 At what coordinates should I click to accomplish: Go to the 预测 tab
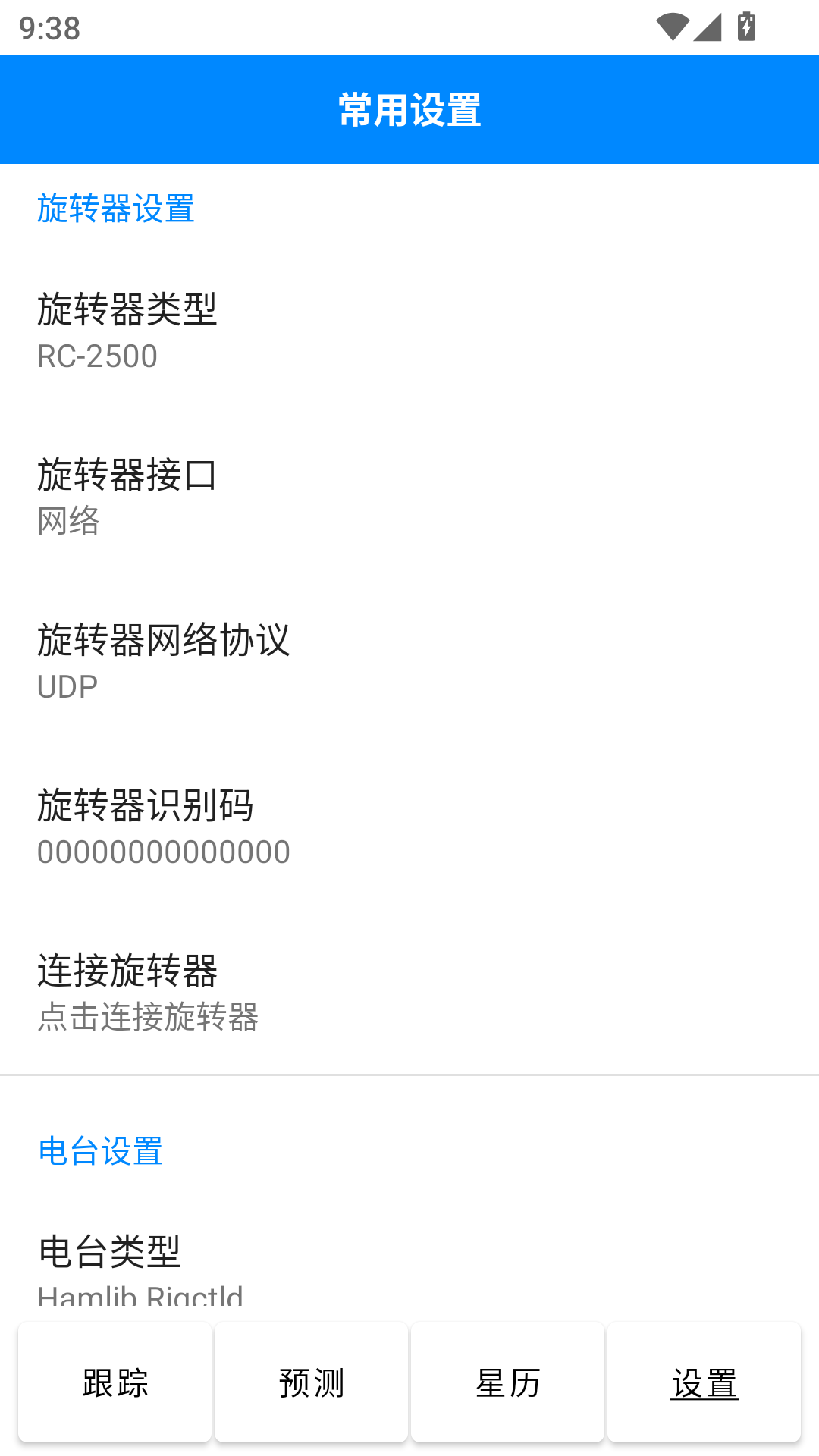[x=312, y=1382]
